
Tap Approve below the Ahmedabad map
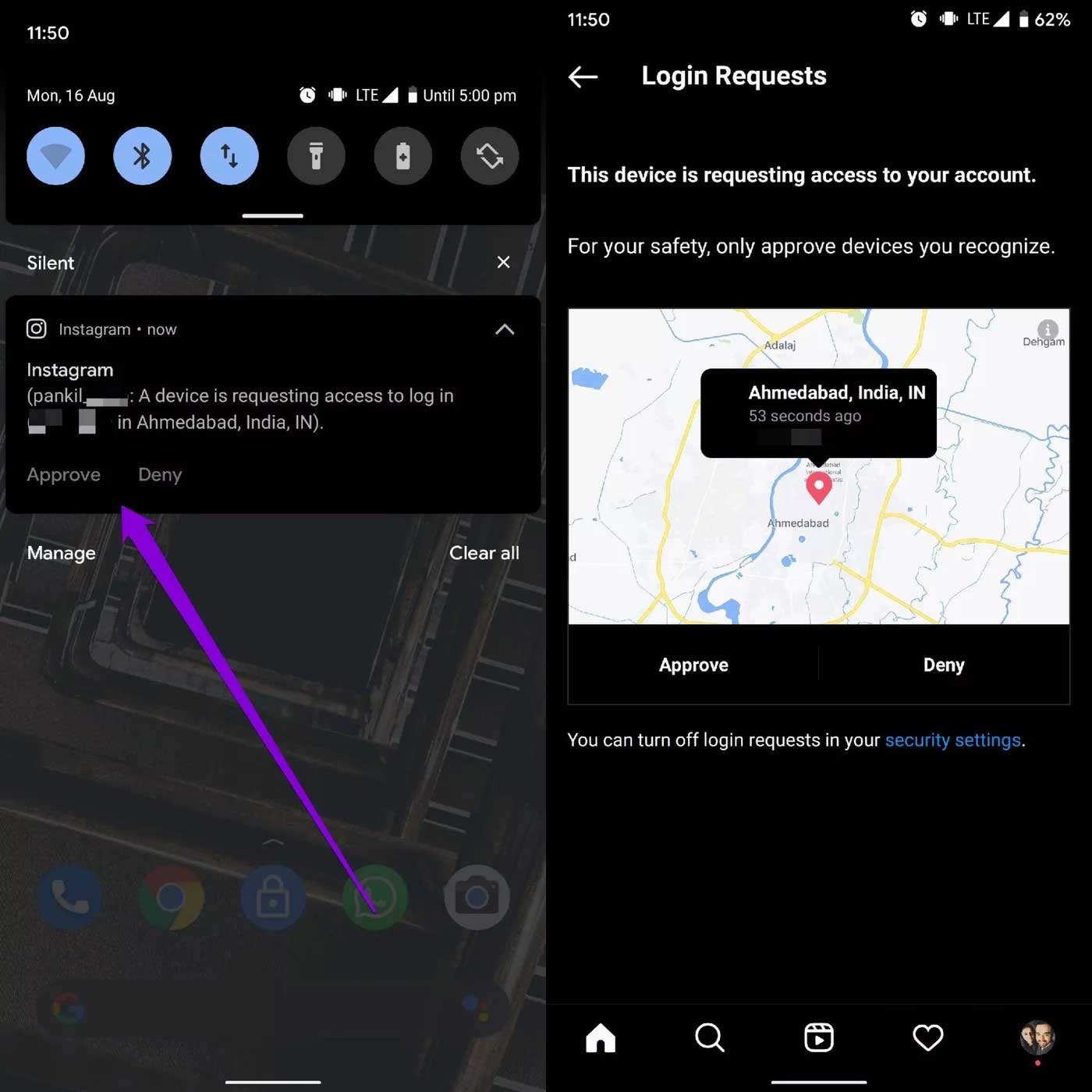693,665
